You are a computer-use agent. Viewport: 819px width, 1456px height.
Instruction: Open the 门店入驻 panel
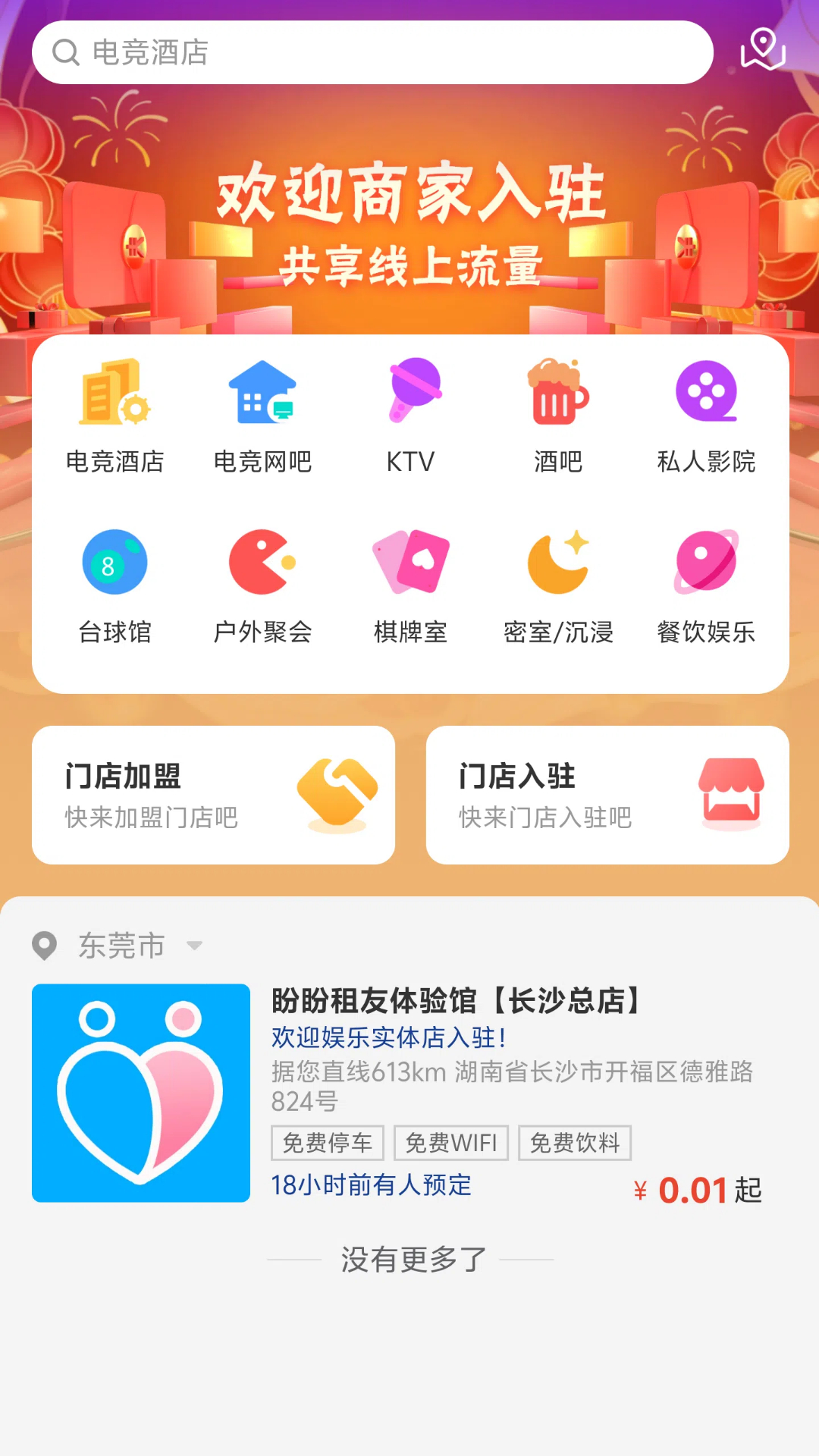607,793
